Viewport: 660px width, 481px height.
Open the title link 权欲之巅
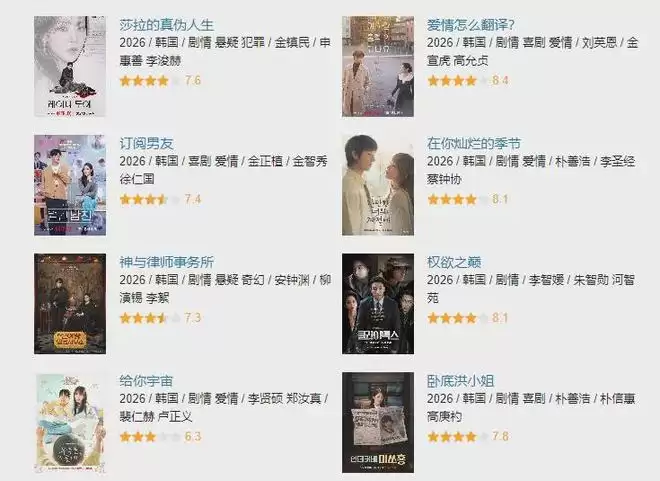point(454,262)
